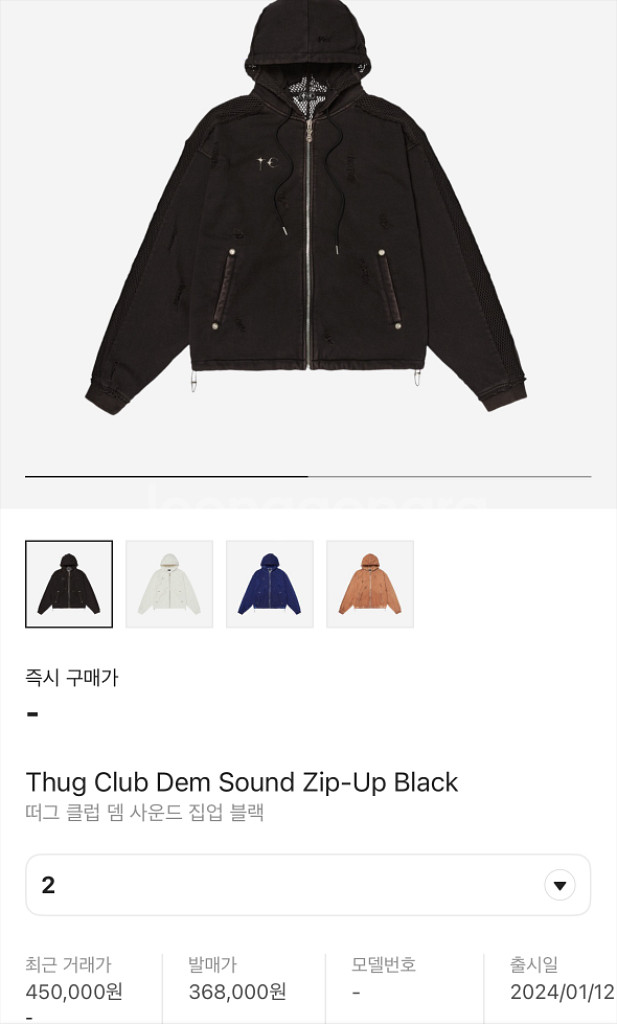This screenshot has width=617, height=1024.
Task: Select the navy blue jacket thumbnail
Action: pyautogui.click(x=269, y=584)
